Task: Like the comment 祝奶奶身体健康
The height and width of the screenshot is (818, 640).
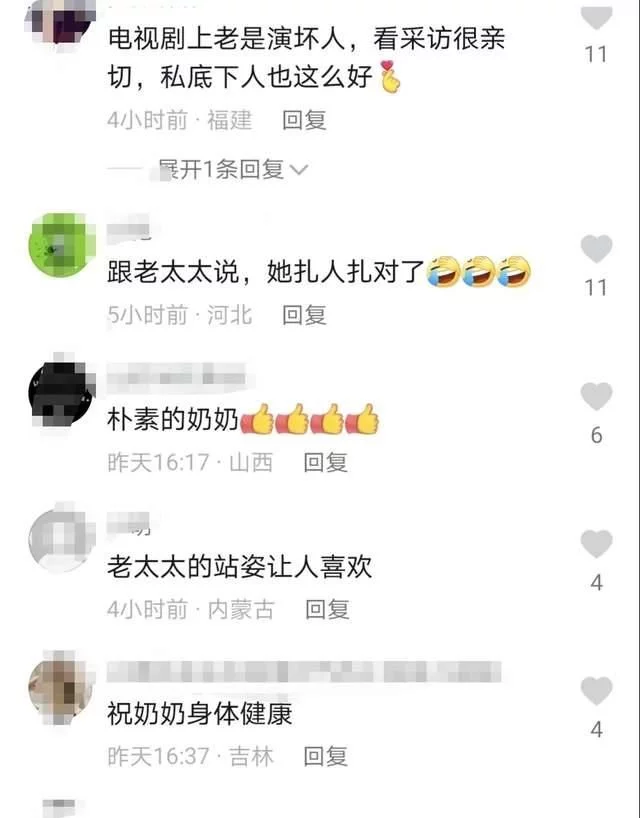Action: (596, 691)
